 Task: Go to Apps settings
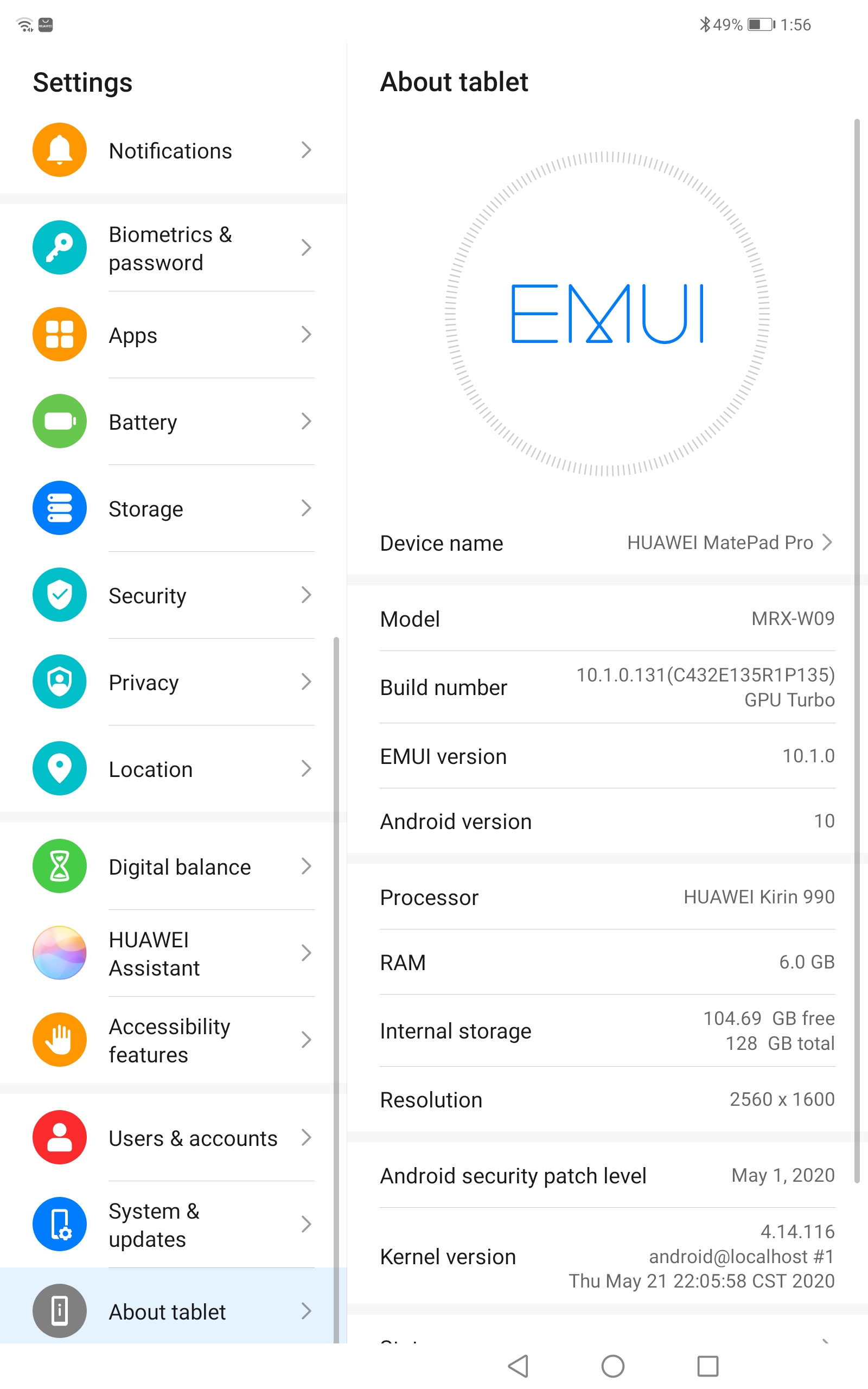[174, 335]
